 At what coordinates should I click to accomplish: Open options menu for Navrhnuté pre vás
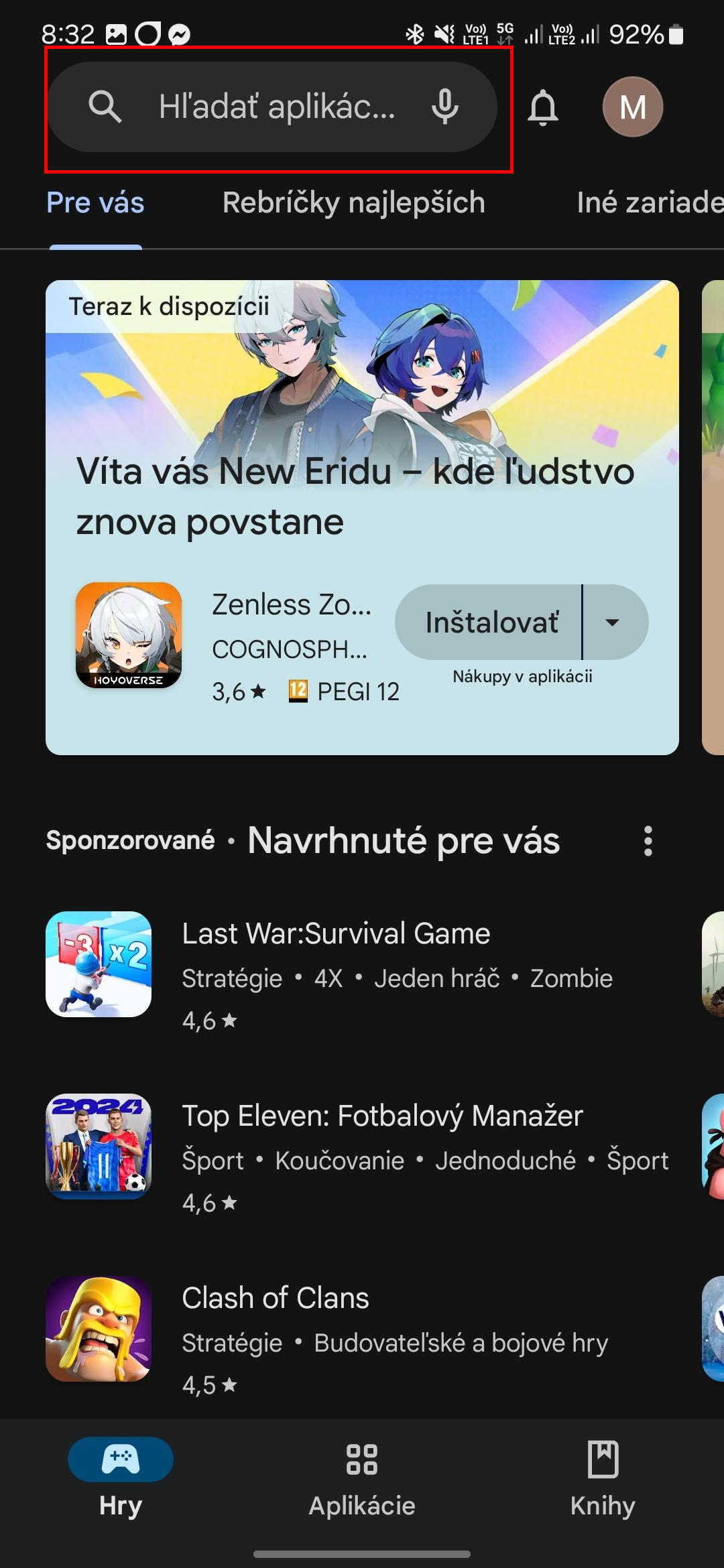pos(648,841)
